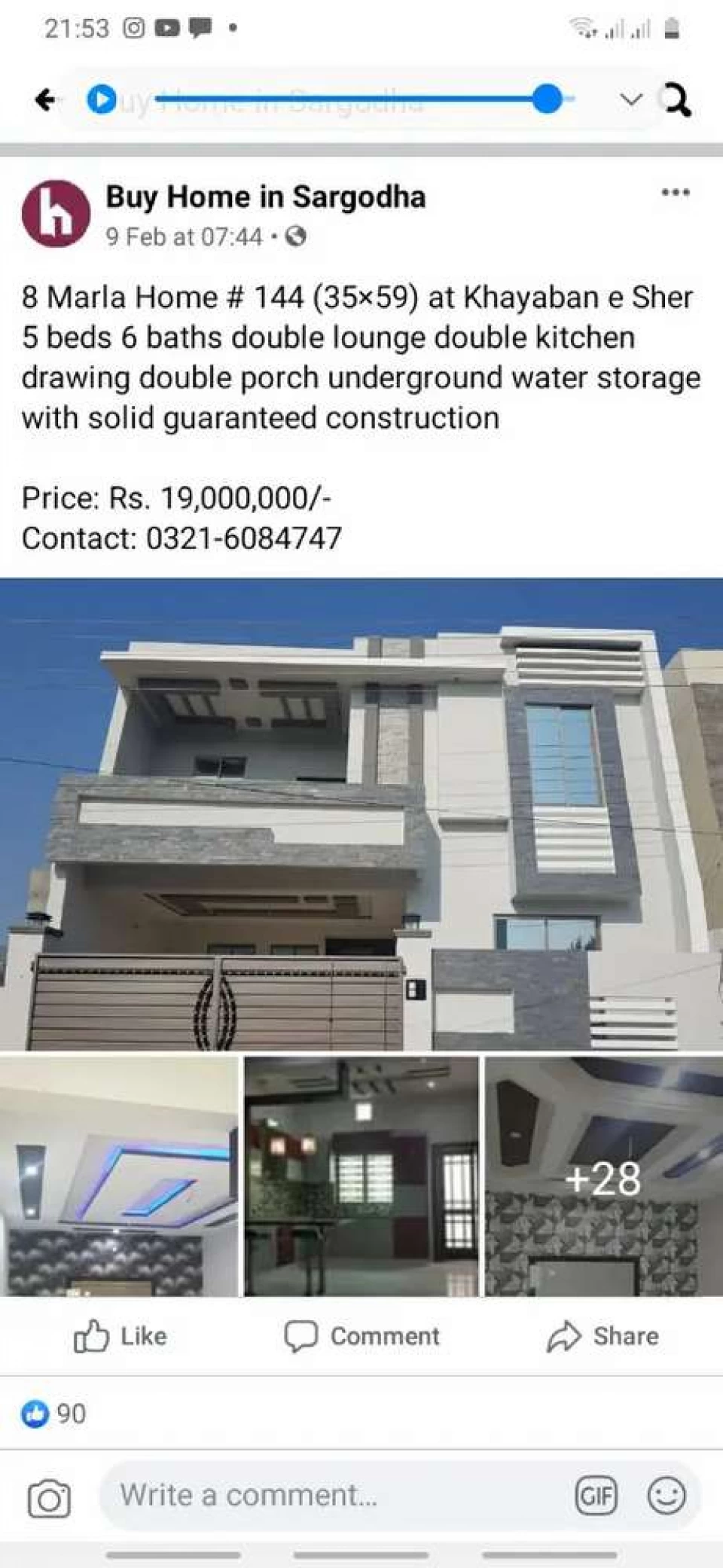Tap the blue slider handle in the top bar
Screen dimensions: 723x1568
coord(547,99)
